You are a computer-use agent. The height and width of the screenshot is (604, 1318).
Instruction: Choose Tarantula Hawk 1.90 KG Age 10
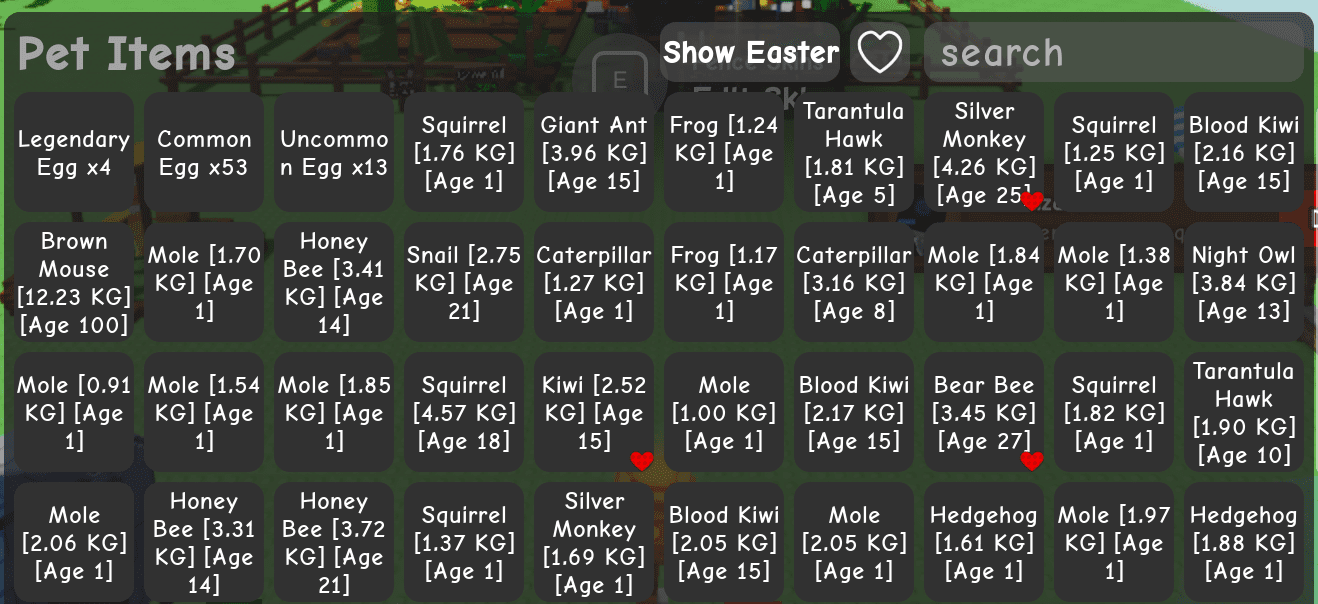[x=1244, y=412]
